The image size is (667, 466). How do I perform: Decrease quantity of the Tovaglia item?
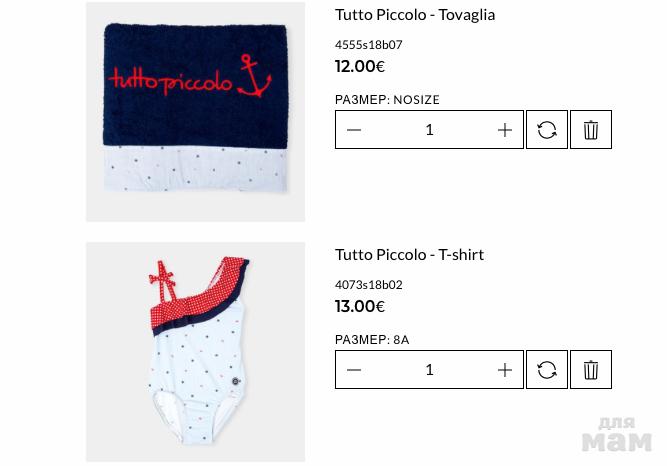point(354,130)
